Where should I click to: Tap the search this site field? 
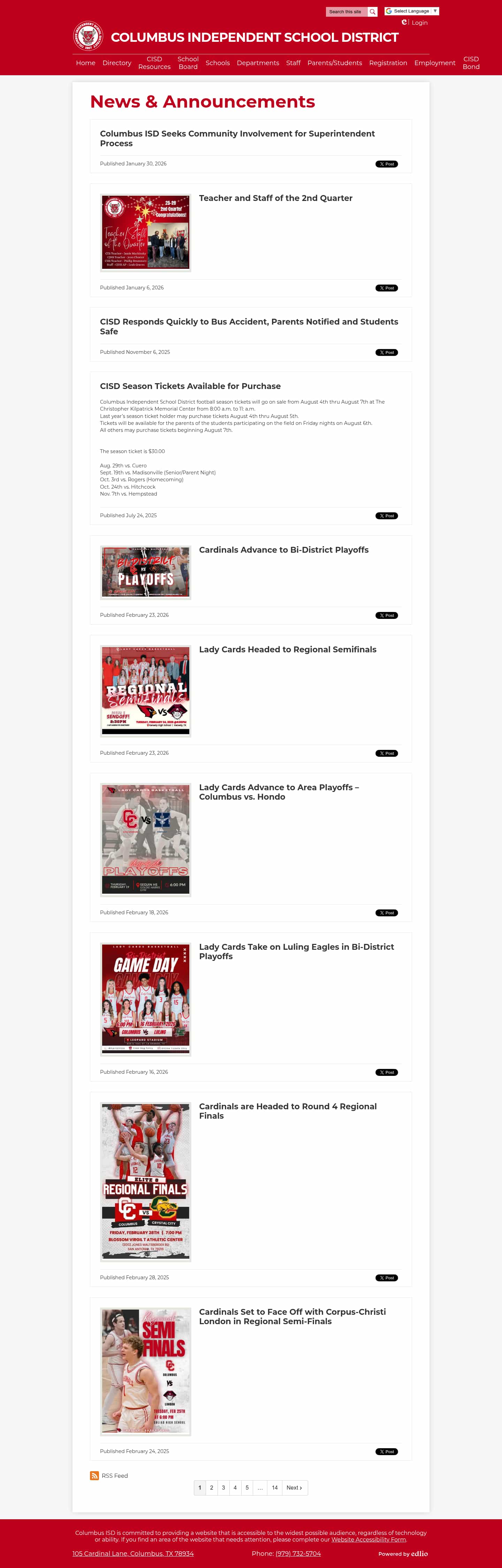(346, 11)
